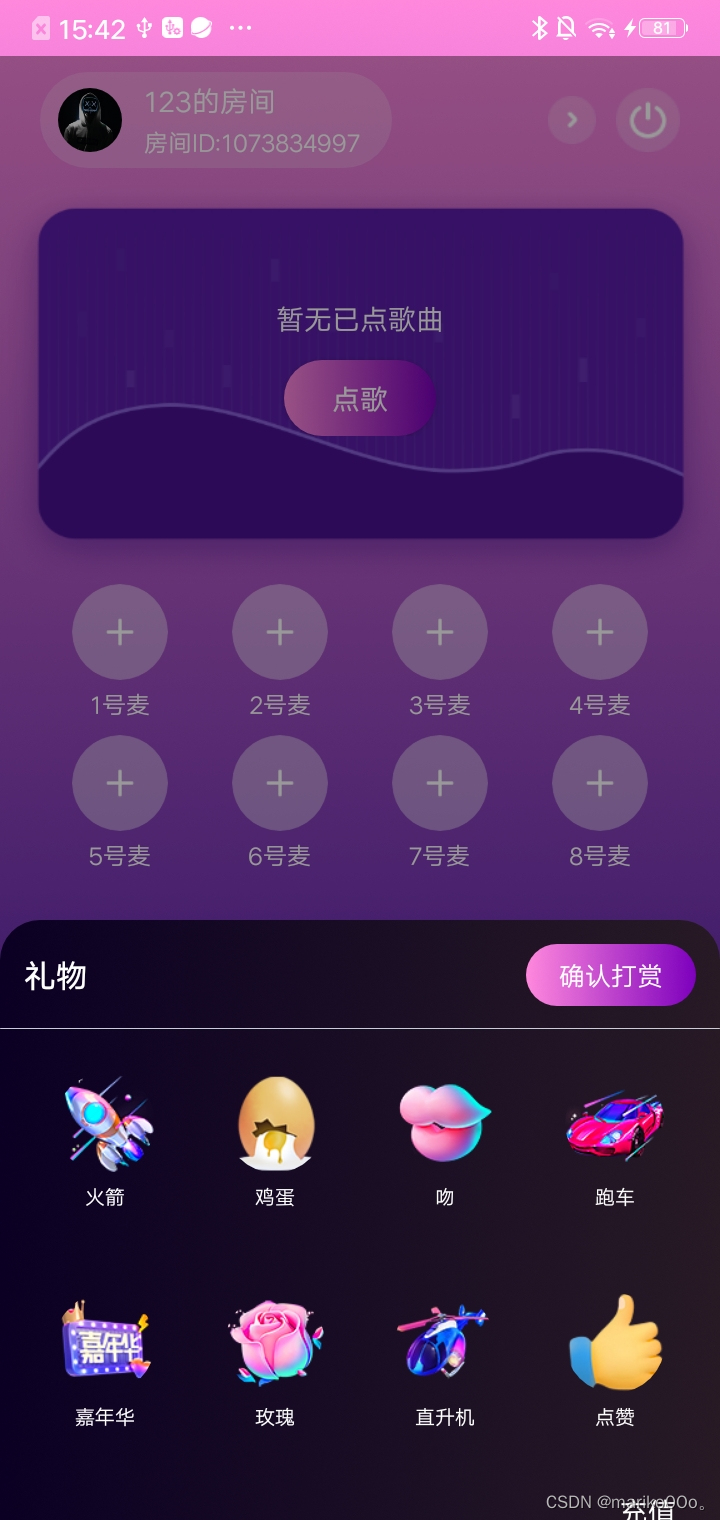Select the 鸡蛋 egg gift icon

[275, 1125]
